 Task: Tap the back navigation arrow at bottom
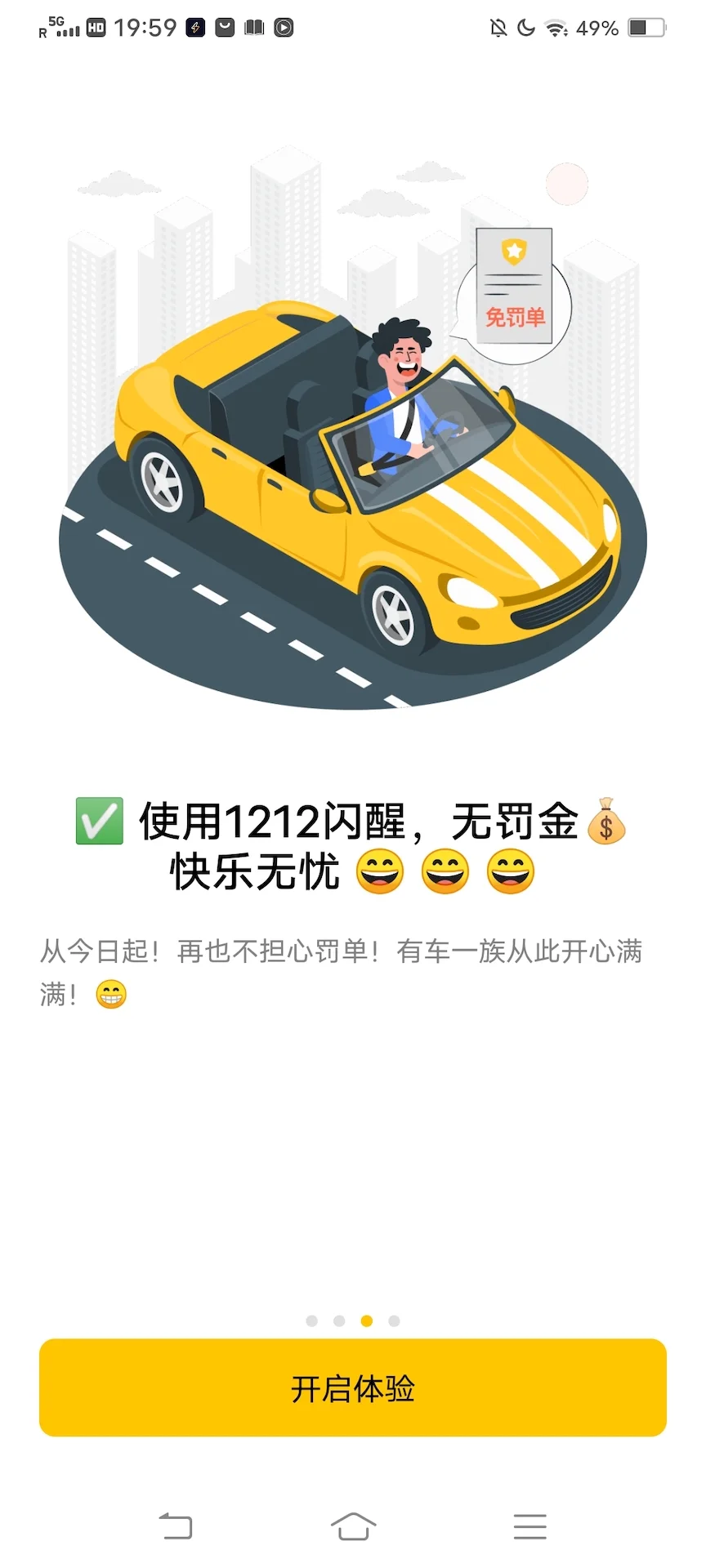[176, 1526]
